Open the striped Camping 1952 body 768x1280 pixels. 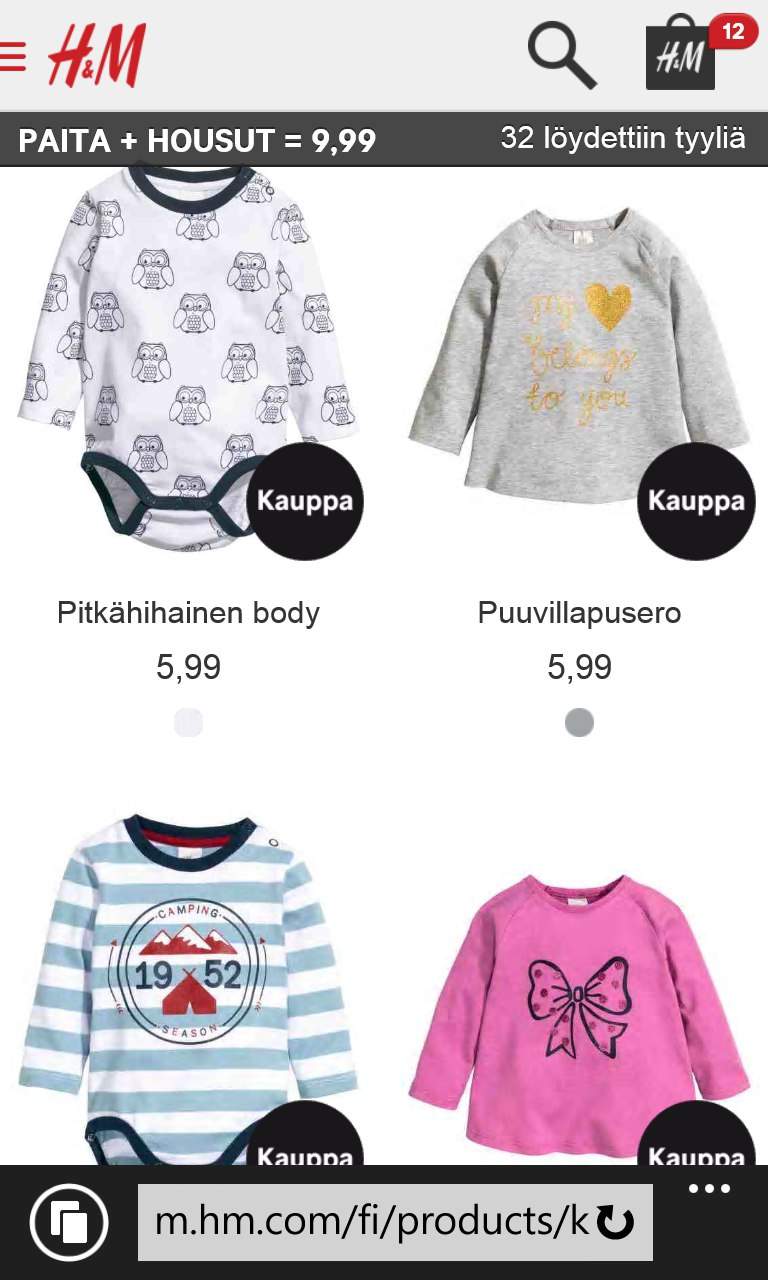(x=188, y=990)
